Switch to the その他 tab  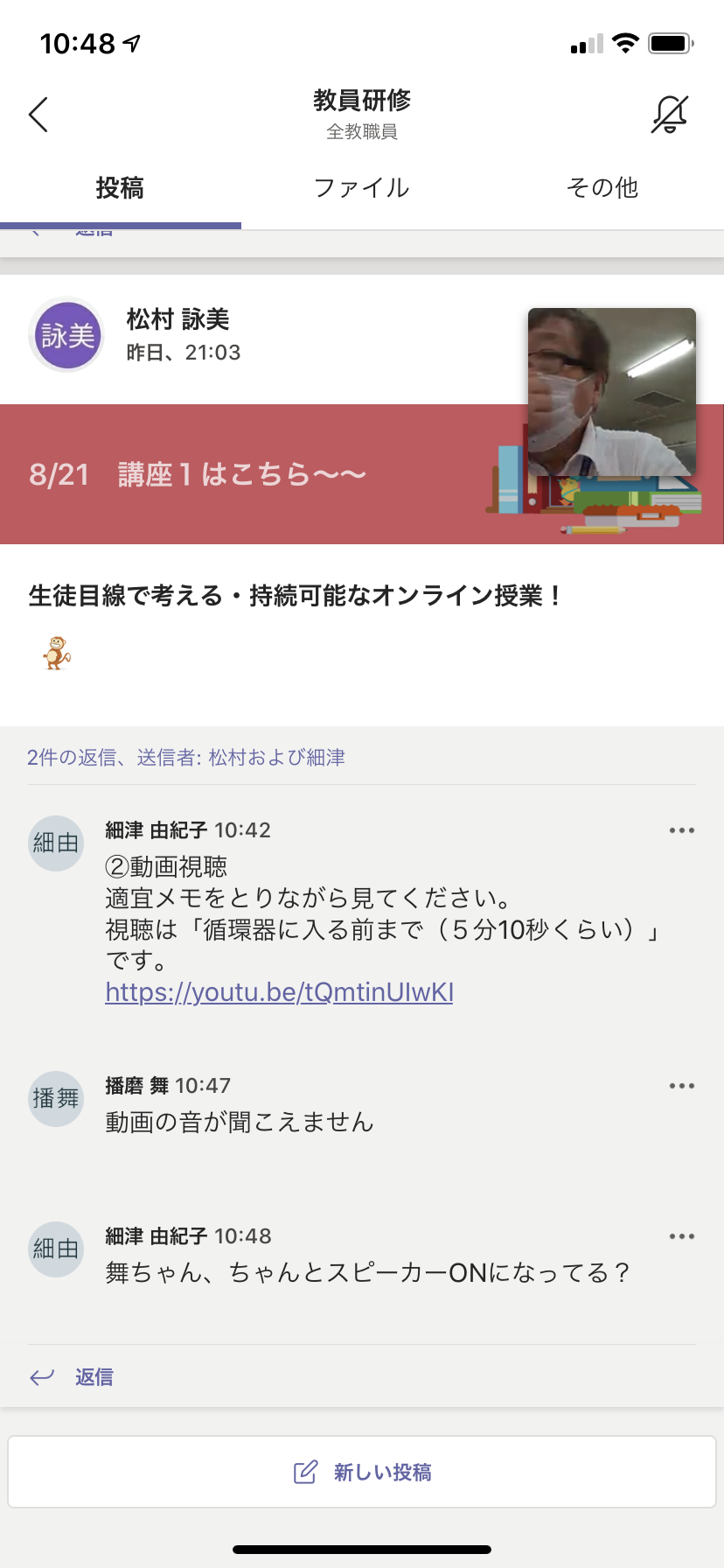602,187
